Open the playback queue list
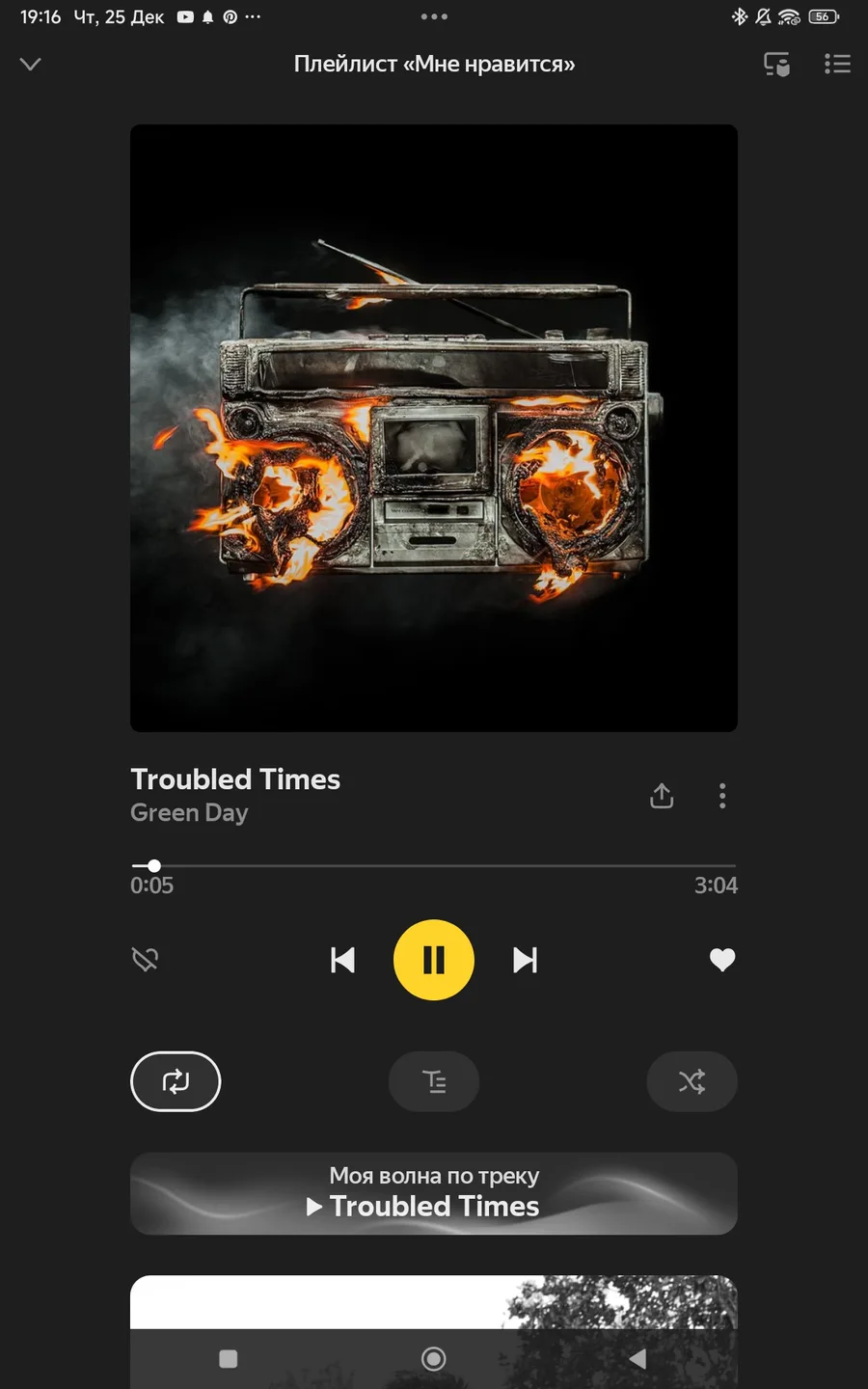Screen dimensions: 868x1389 [837, 65]
